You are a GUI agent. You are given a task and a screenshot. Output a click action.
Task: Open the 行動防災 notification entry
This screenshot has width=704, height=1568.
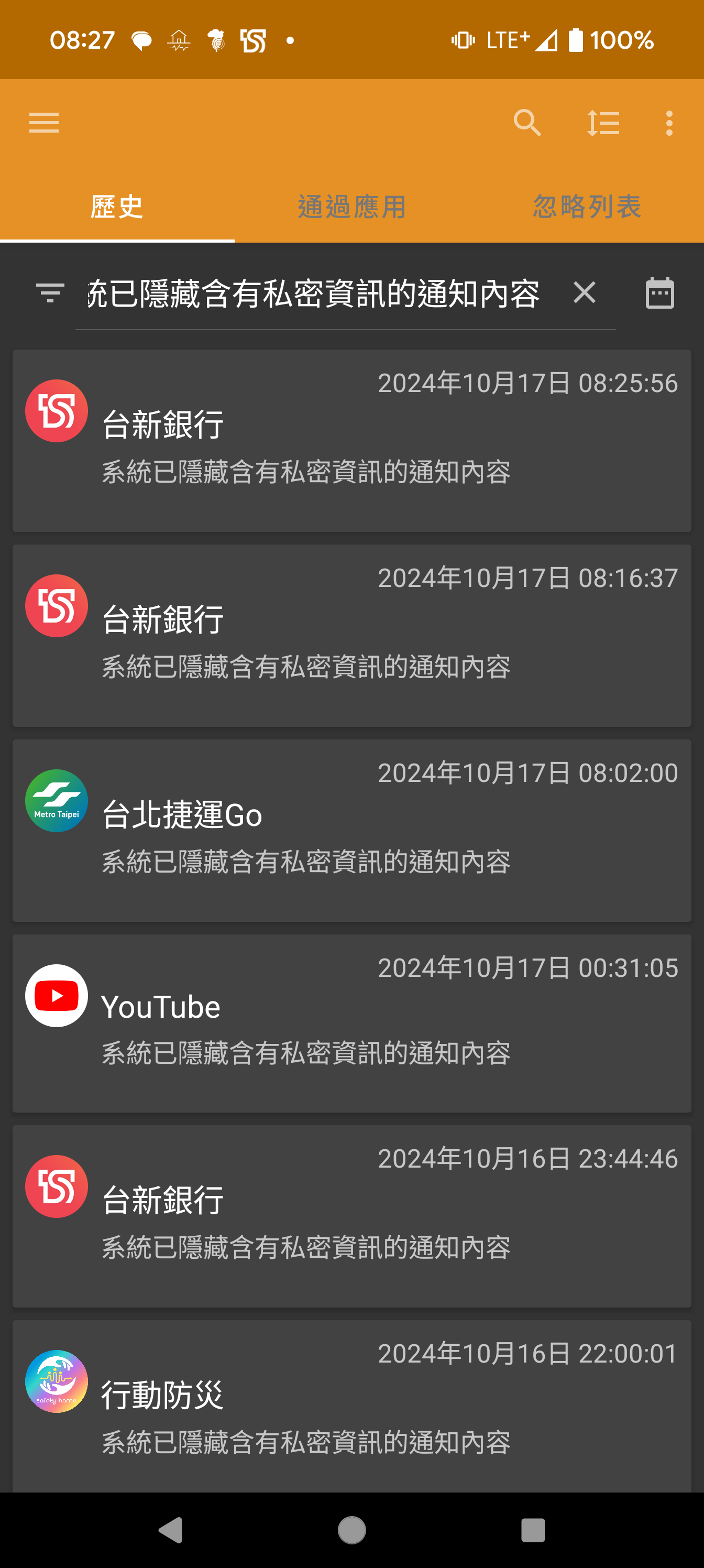(x=351, y=1406)
